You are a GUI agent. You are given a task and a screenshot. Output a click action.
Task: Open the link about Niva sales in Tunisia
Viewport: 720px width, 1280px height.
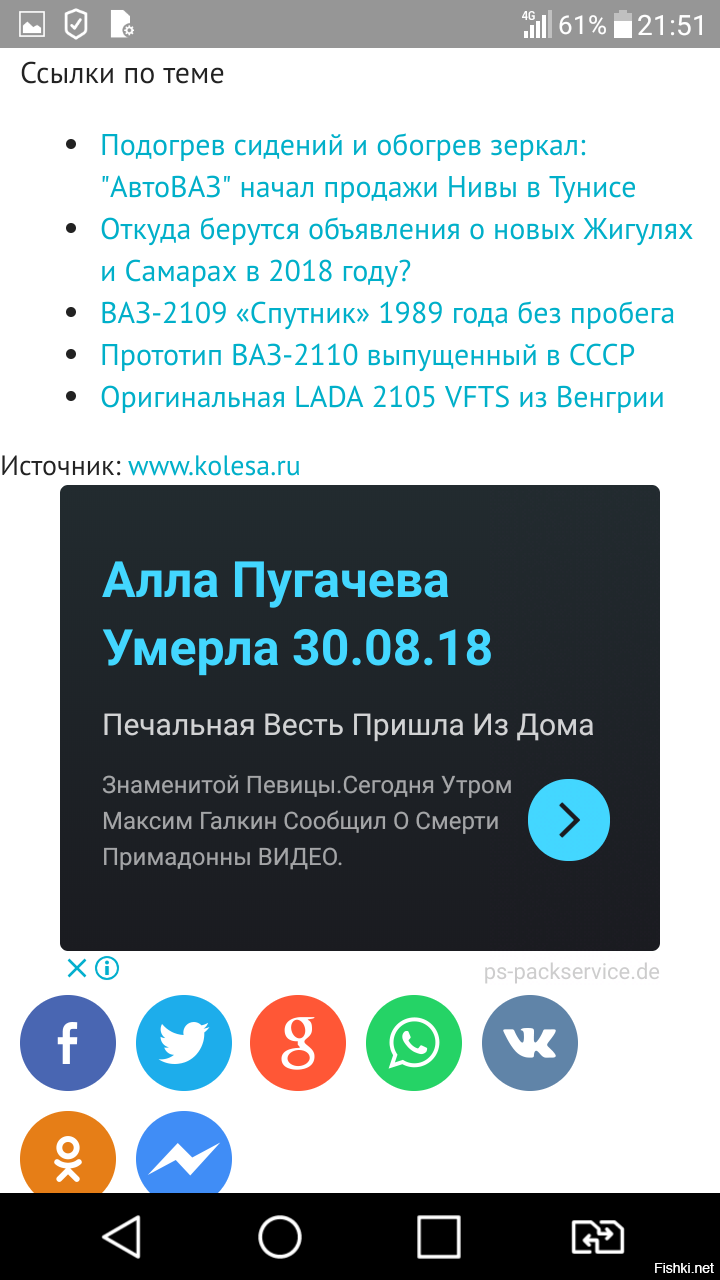point(368,166)
